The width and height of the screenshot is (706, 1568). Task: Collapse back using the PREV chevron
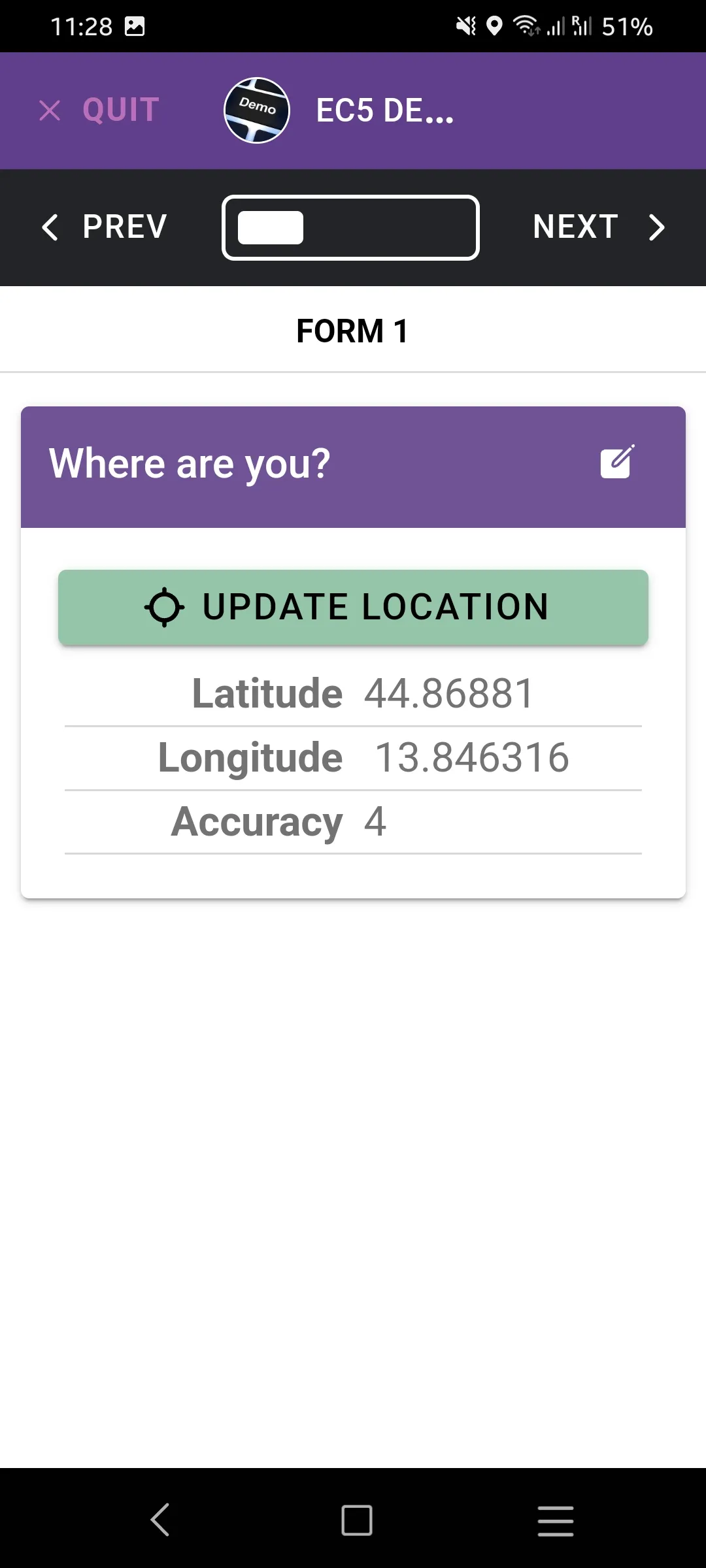point(50,227)
